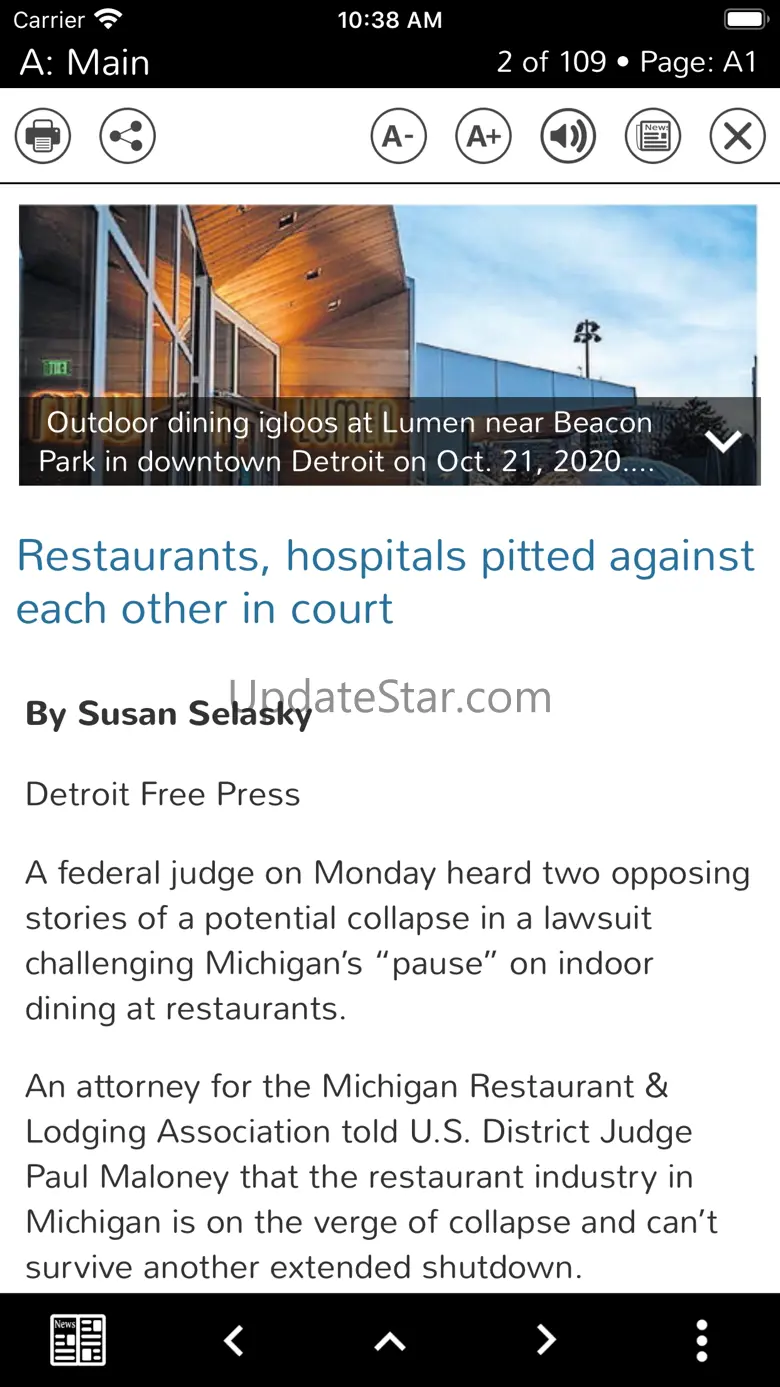780x1387 pixels.
Task: Switch to newspaper page view
Action: [653, 135]
